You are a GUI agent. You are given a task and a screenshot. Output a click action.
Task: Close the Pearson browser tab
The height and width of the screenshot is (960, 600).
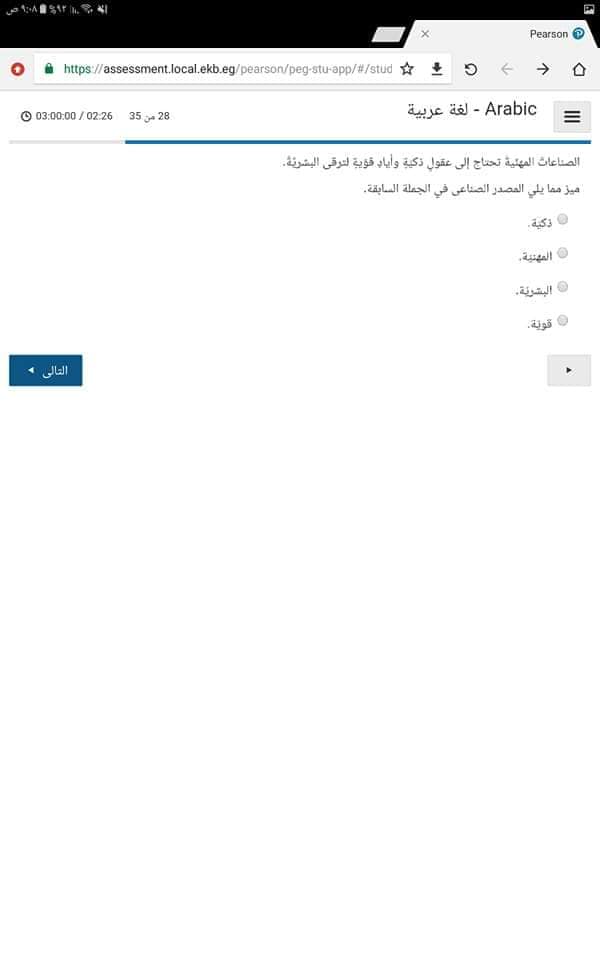coord(425,34)
